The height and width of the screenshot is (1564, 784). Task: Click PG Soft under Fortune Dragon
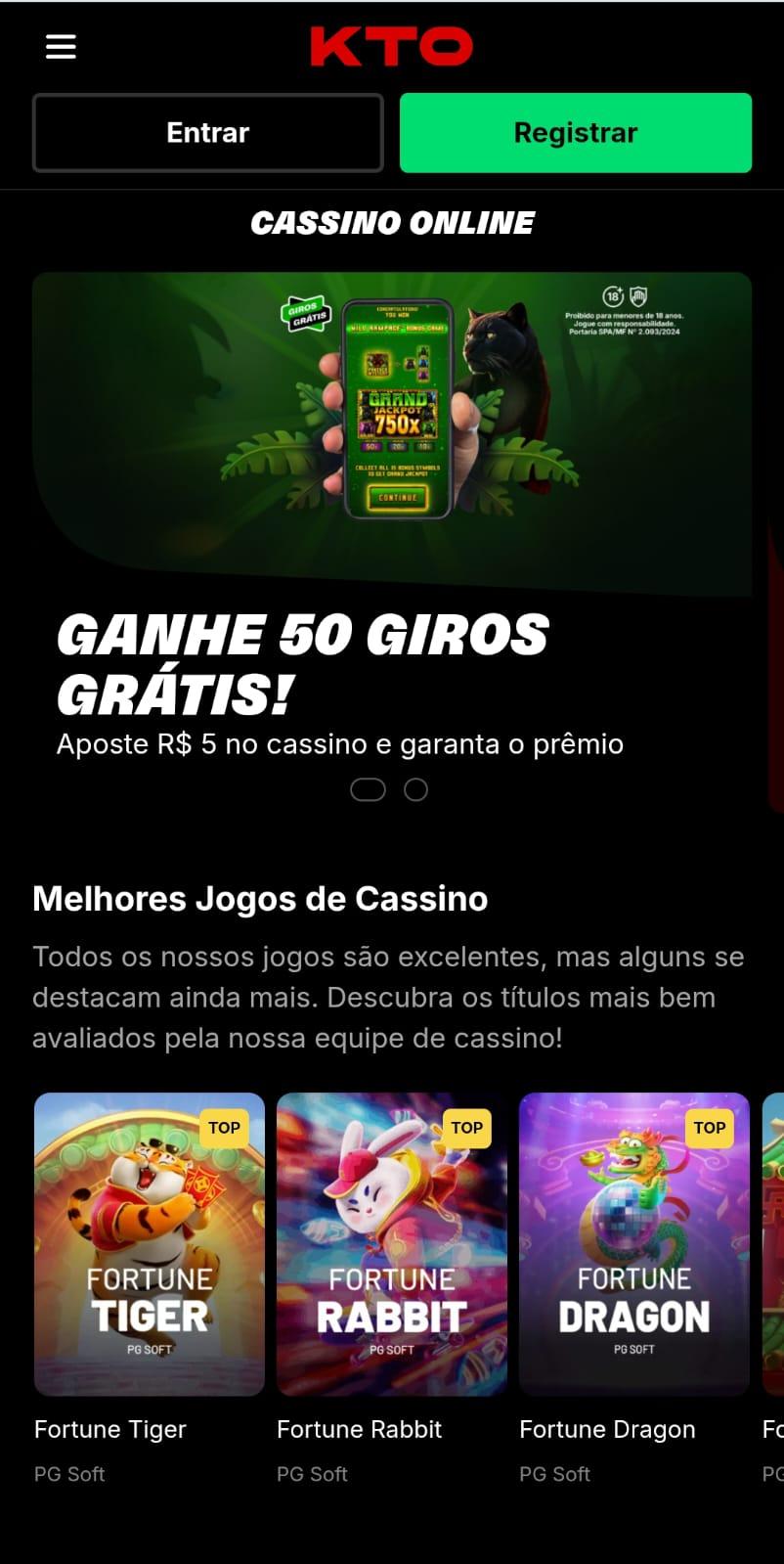click(x=554, y=1474)
